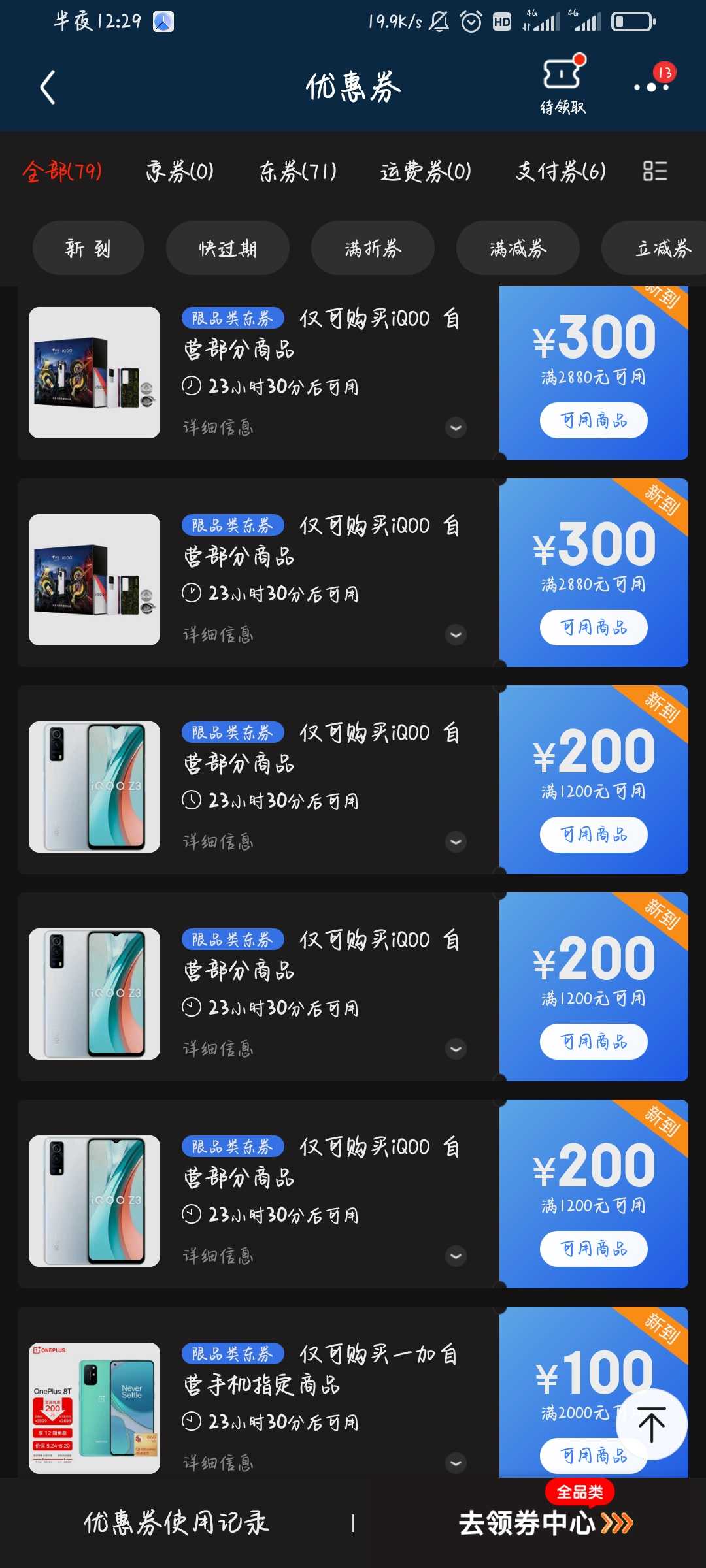The width and height of the screenshot is (706, 1568).
Task: Jump back to top with arrow button
Action: coord(651,1424)
